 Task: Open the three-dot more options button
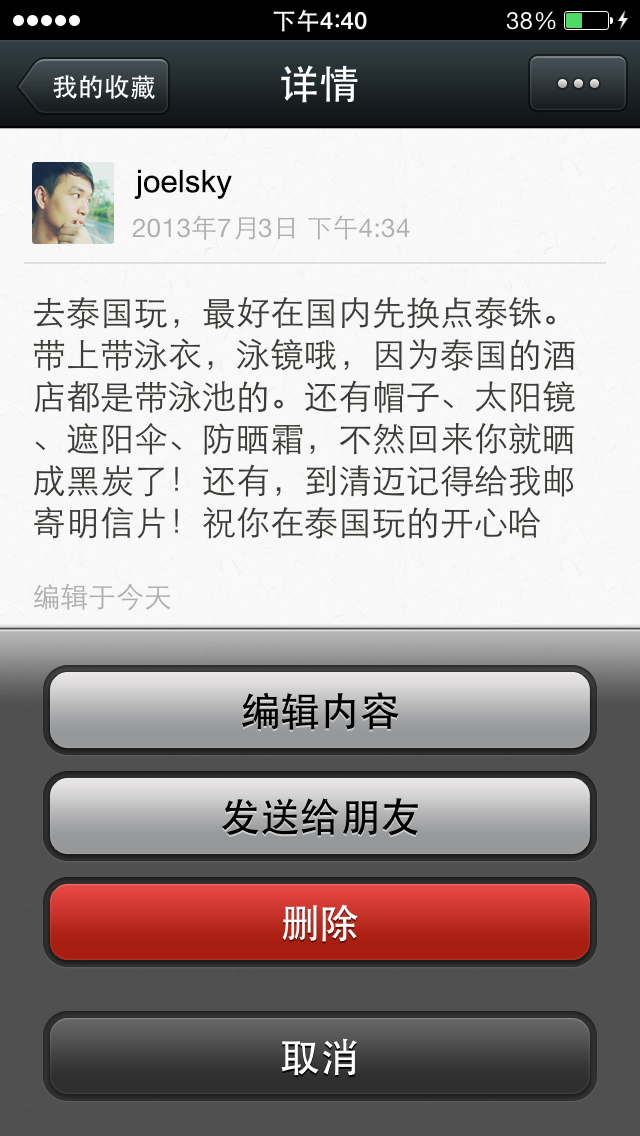(578, 83)
